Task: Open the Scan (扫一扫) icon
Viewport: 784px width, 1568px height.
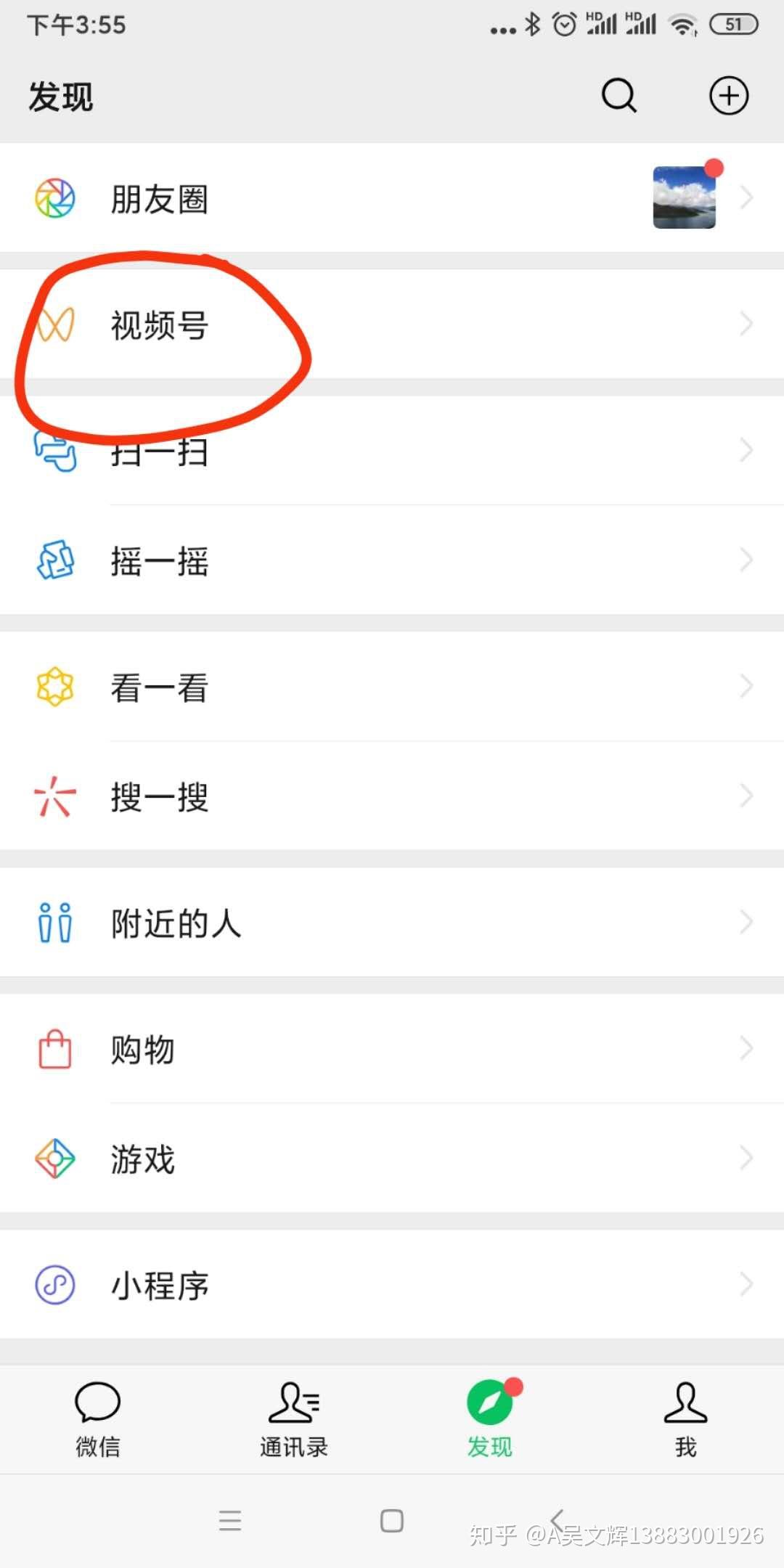Action: (x=54, y=452)
